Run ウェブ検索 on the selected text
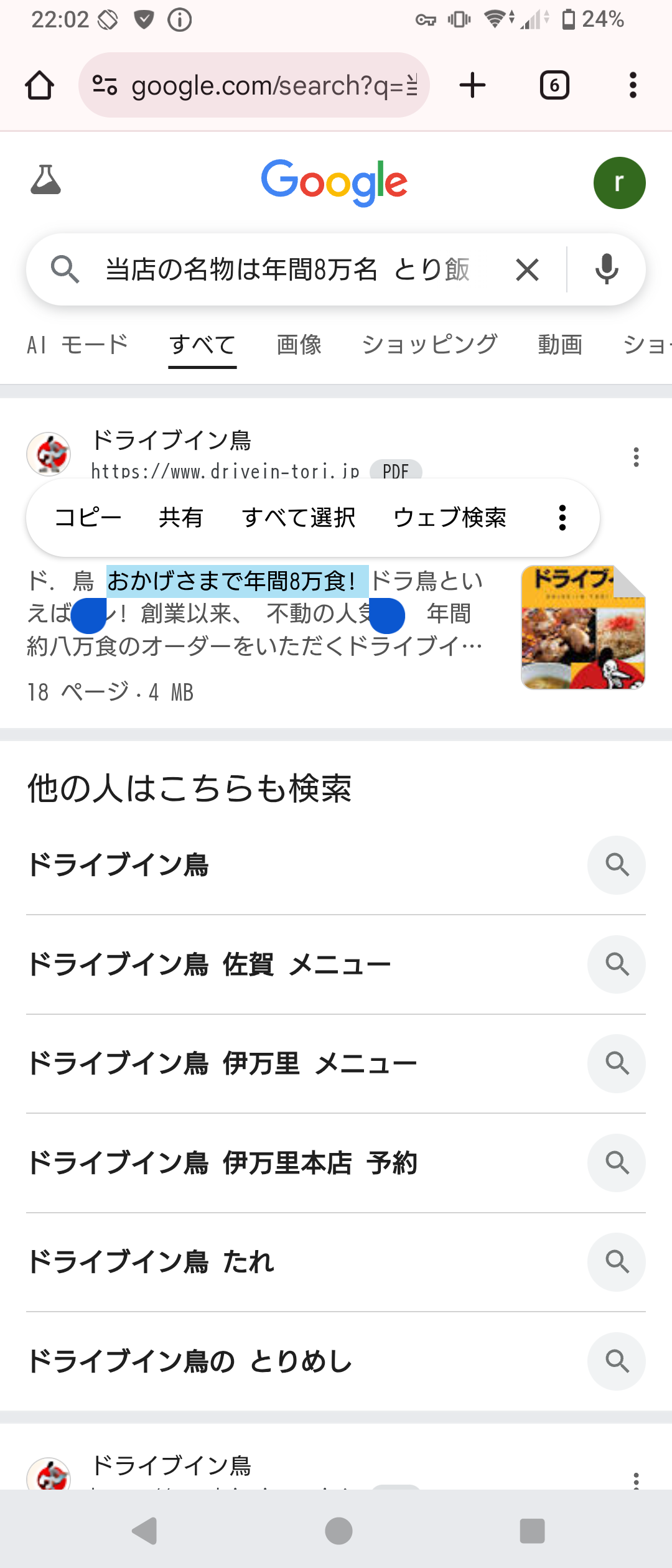Viewport: 672px width, 1568px height. click(x=450, y=518)
